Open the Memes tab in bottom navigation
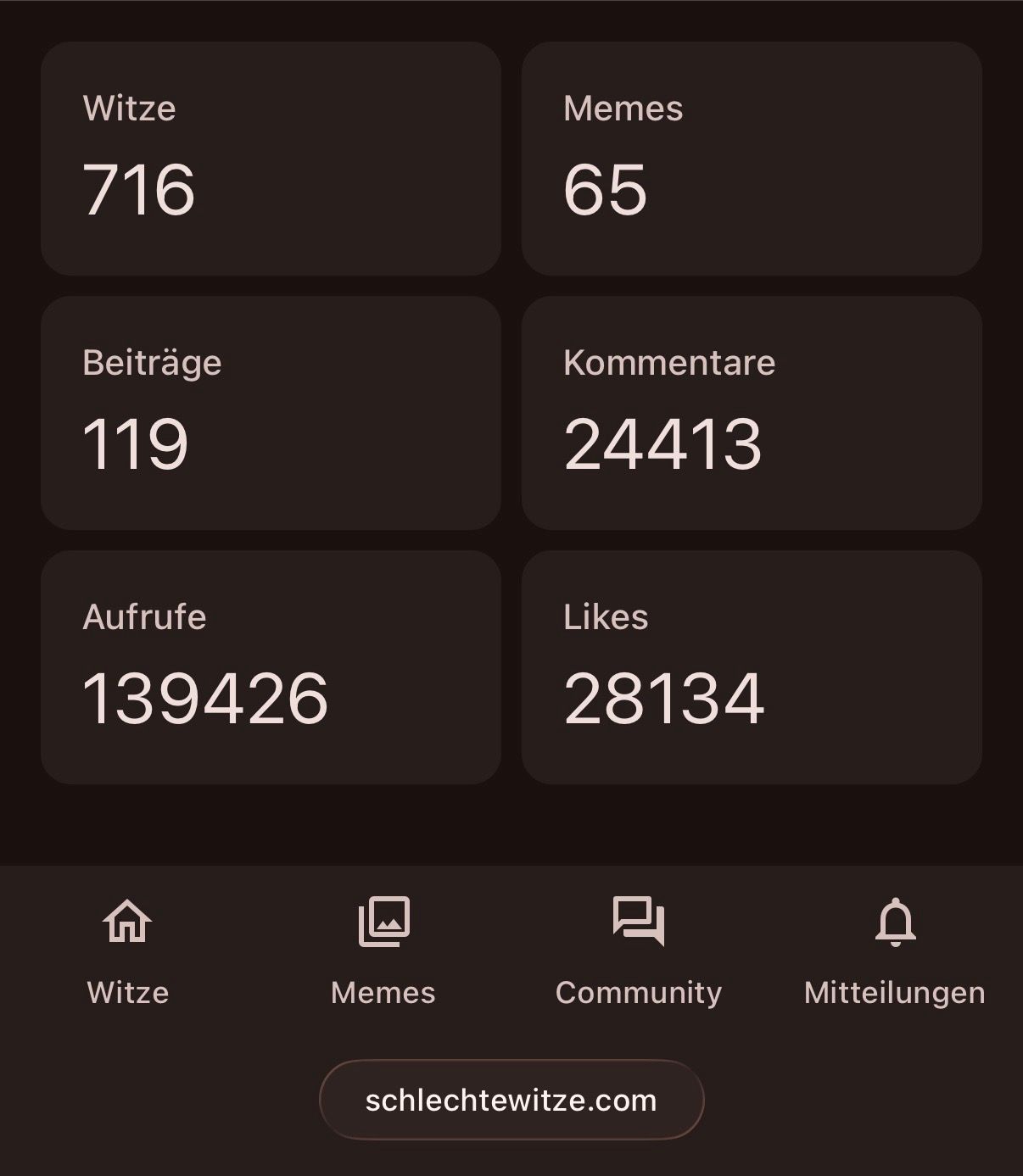 (383, 951)
